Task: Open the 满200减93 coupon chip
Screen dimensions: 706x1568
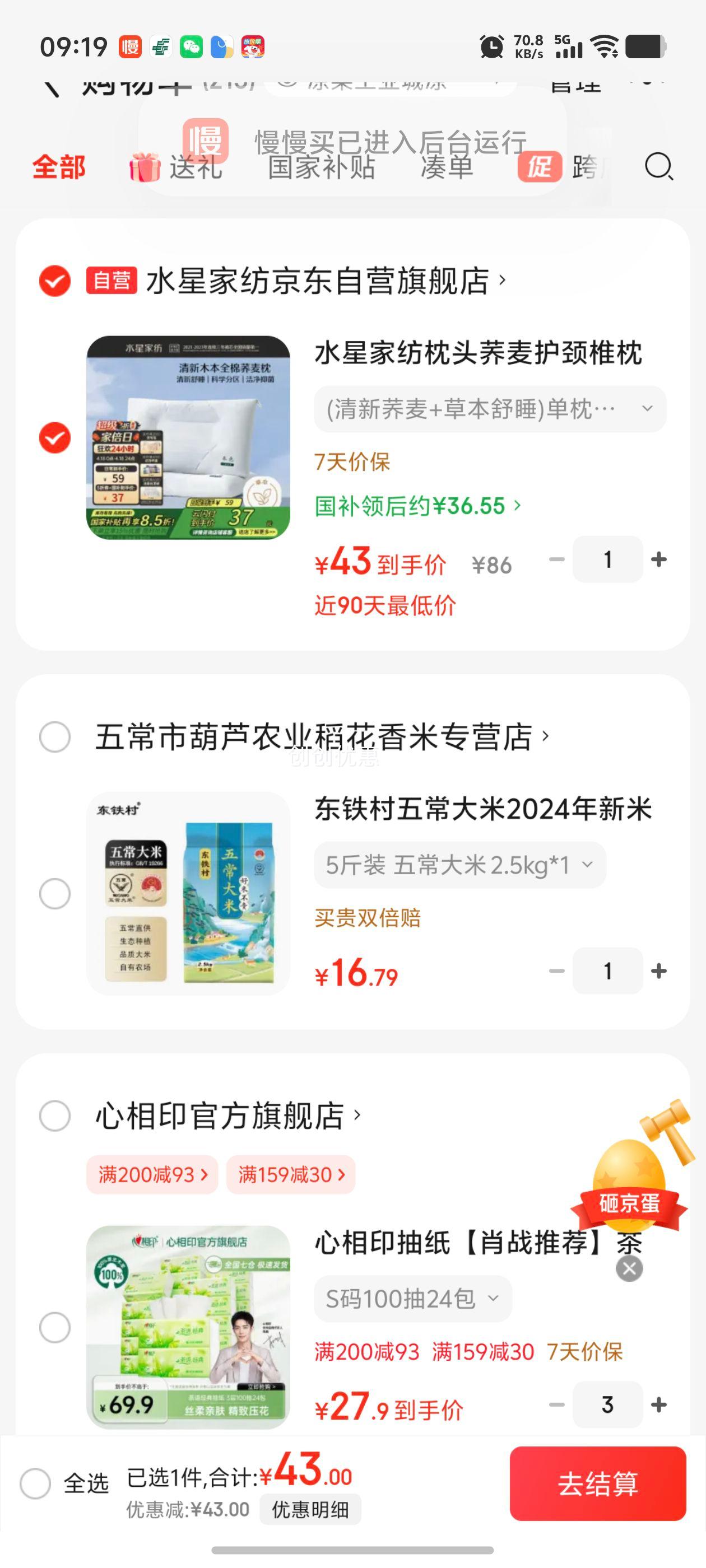Action: point(152,1174)
